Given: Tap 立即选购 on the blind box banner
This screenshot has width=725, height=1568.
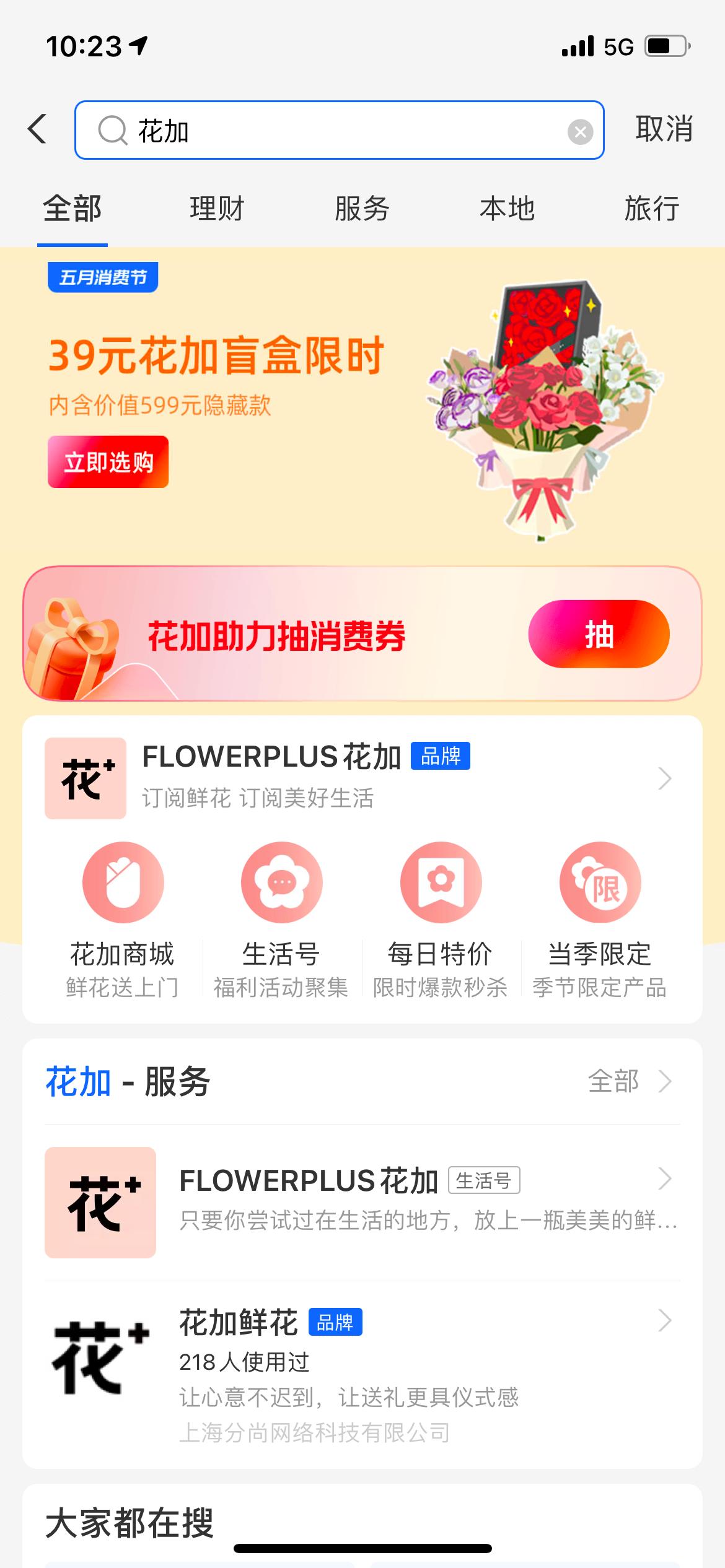Looking at the screenshot, I should 107,461.
